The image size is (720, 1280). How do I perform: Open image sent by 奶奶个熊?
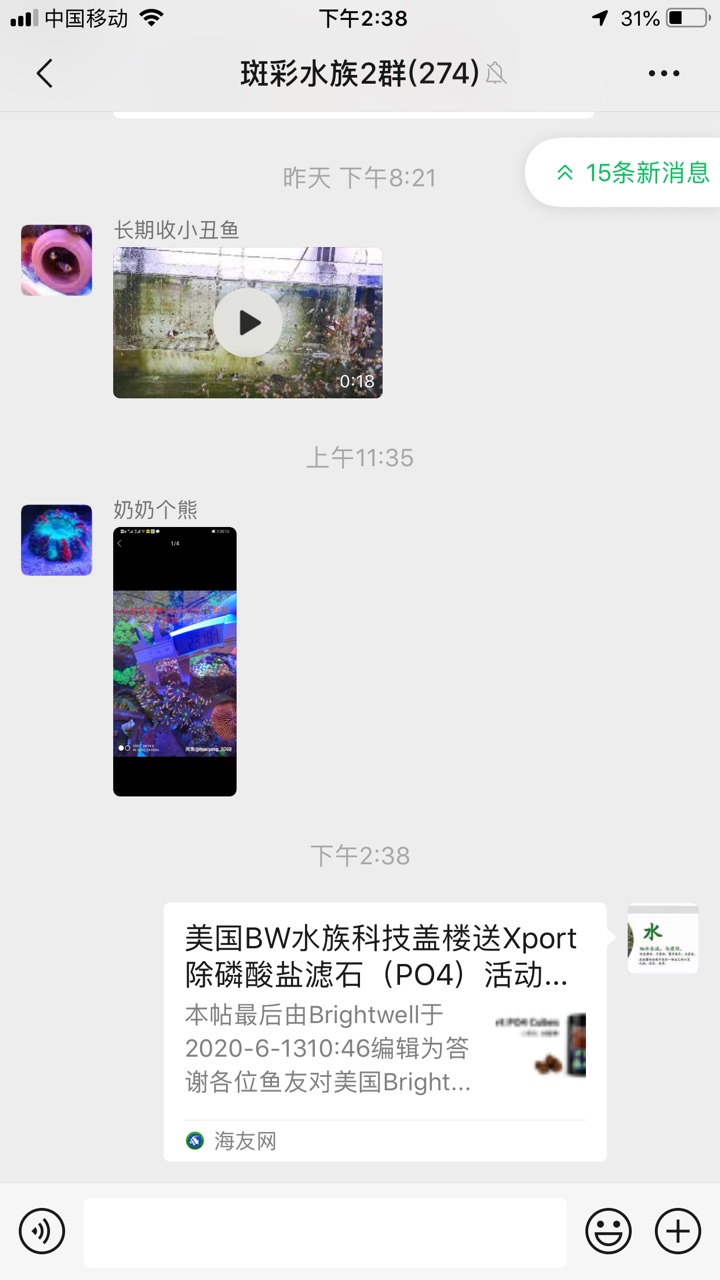point(175,661)
